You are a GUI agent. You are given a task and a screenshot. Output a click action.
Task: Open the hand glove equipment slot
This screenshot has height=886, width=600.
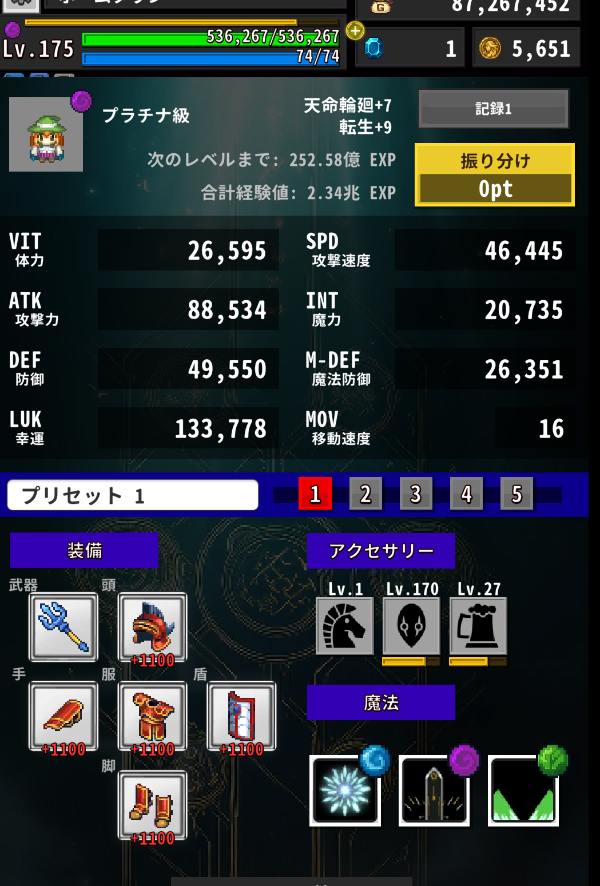tap(63, 716)
